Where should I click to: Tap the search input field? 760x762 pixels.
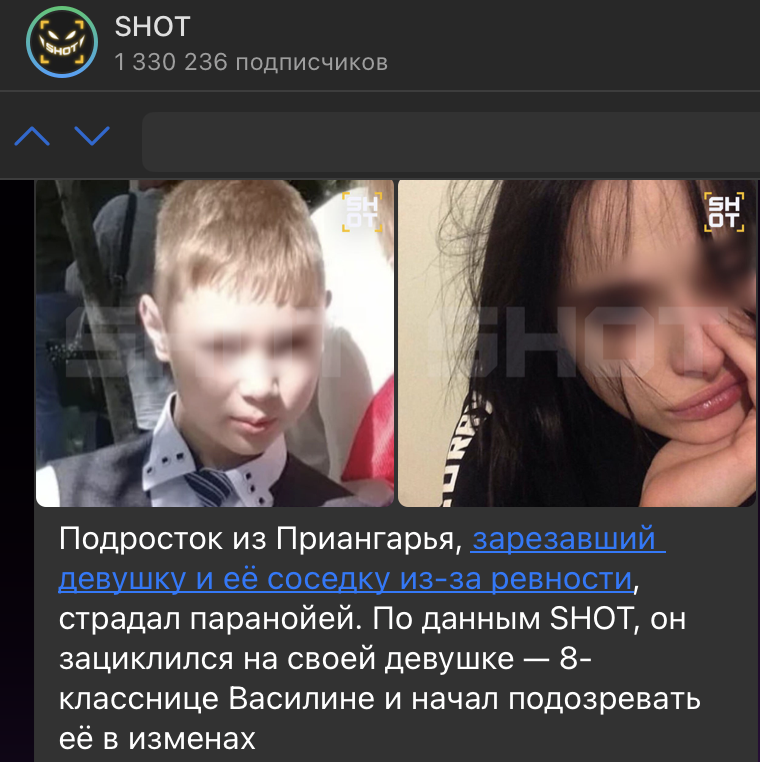coord(450,141)
